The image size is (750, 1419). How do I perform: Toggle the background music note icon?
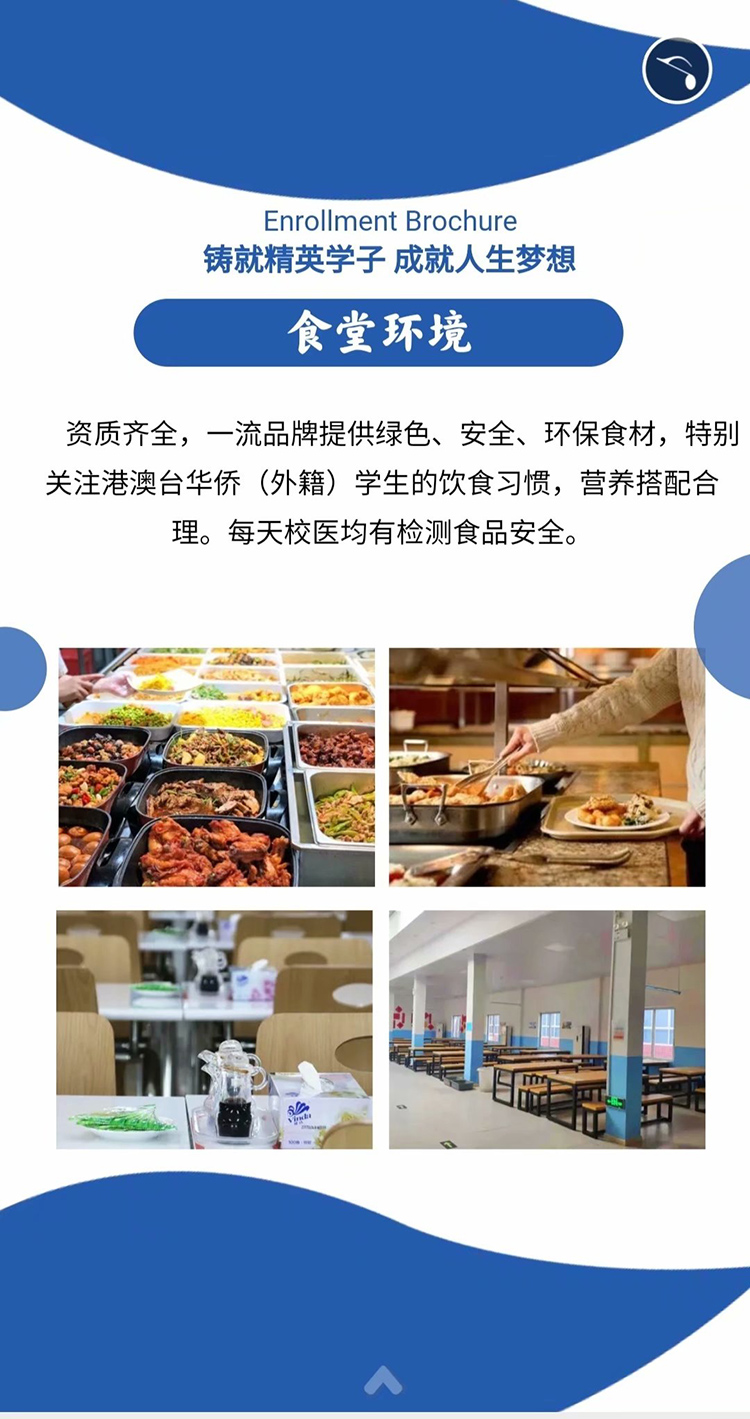(677, 70)
